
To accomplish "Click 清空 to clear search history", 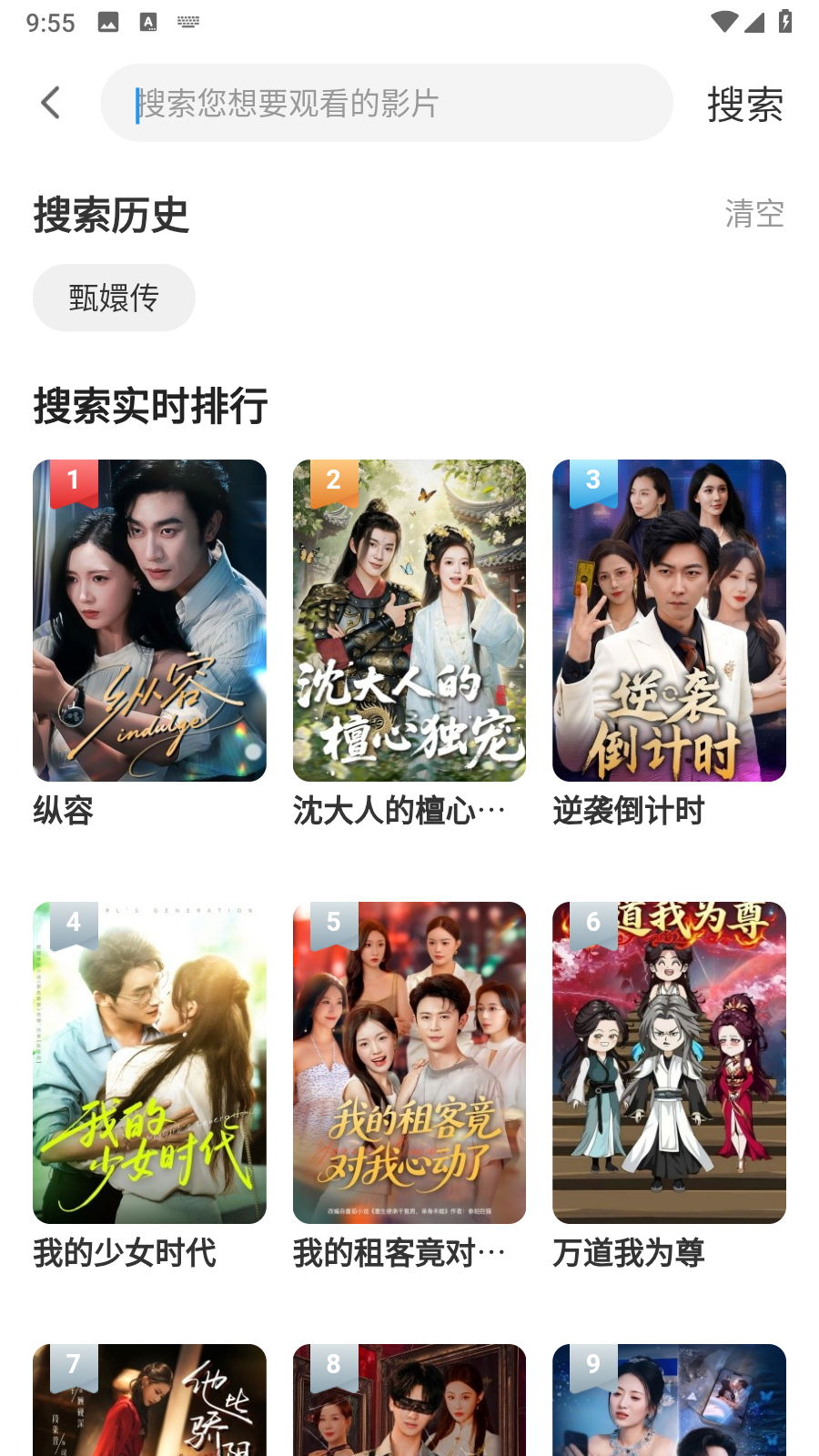I will coord(753,215).
